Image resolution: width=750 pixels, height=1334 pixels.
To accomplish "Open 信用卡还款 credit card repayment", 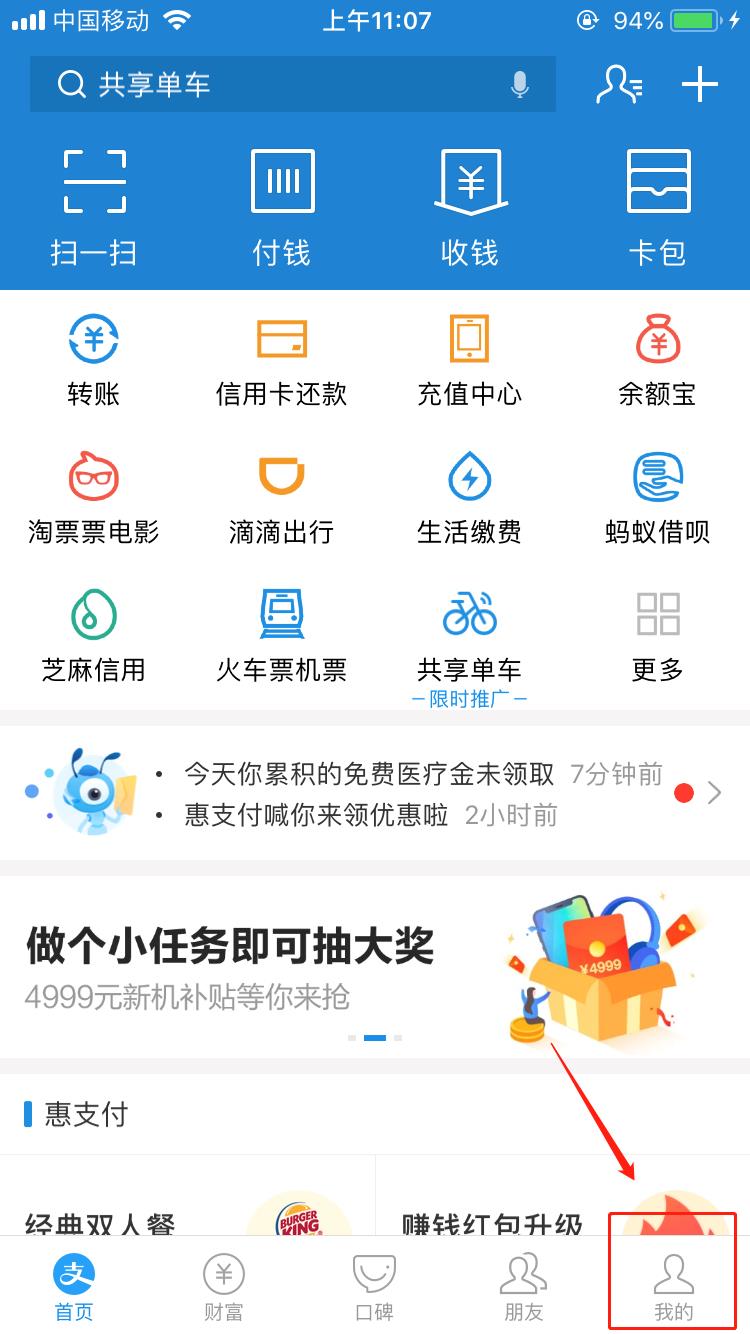I will coord(281,355).
